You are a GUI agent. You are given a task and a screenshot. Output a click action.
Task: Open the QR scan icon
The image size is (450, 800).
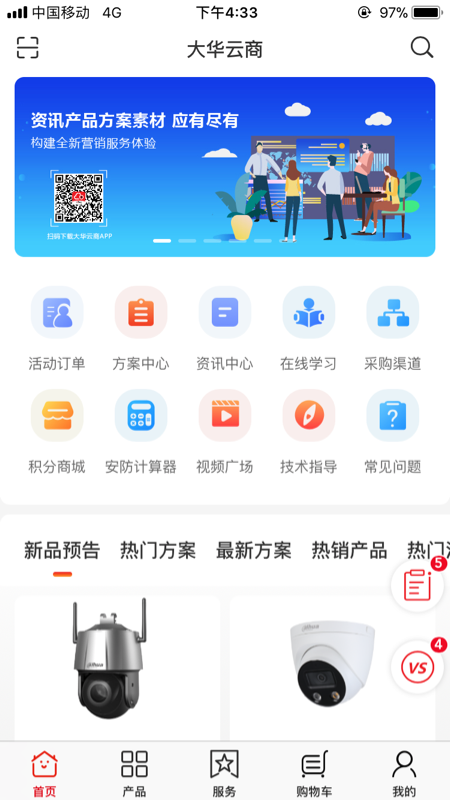pyautogui.click(x=28, y=48)
